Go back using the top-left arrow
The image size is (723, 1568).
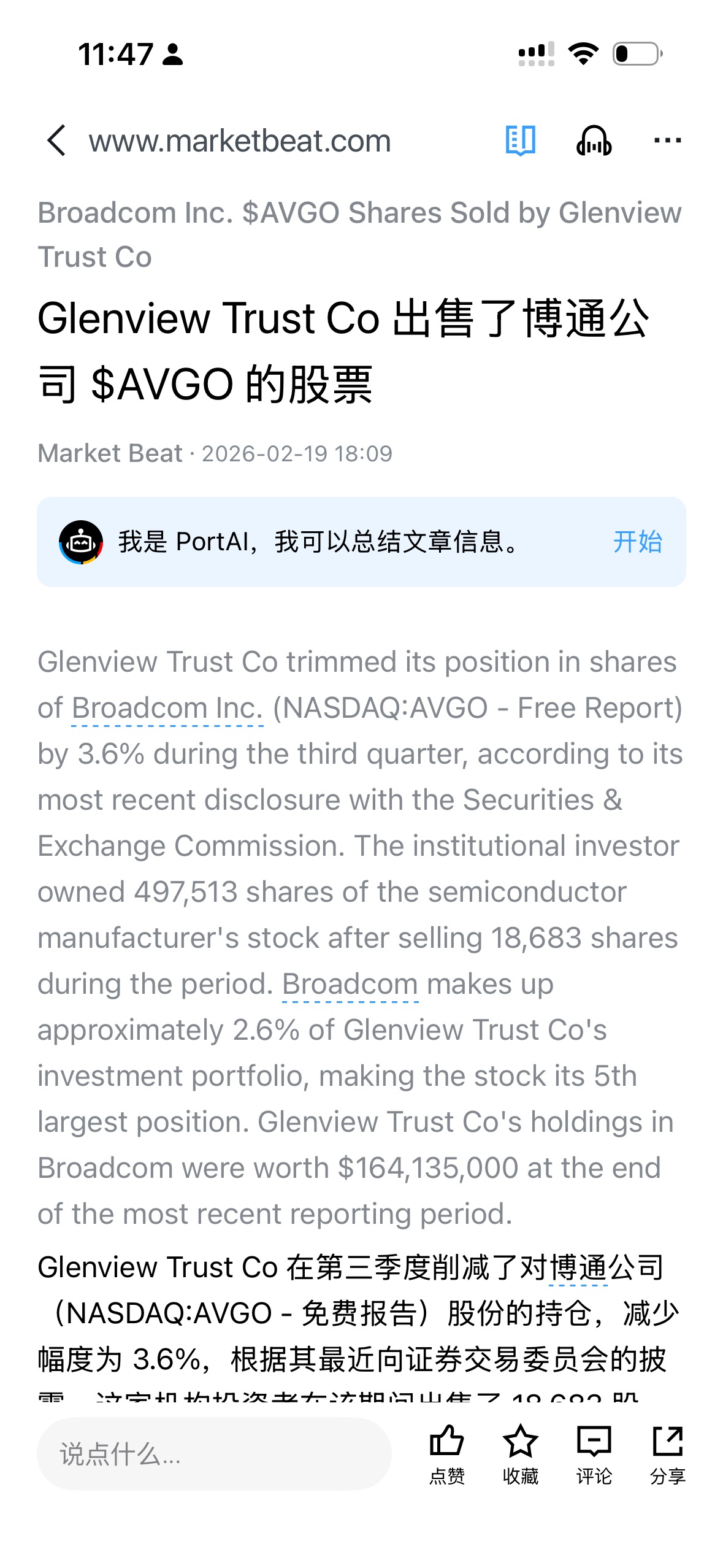point(56,140)
